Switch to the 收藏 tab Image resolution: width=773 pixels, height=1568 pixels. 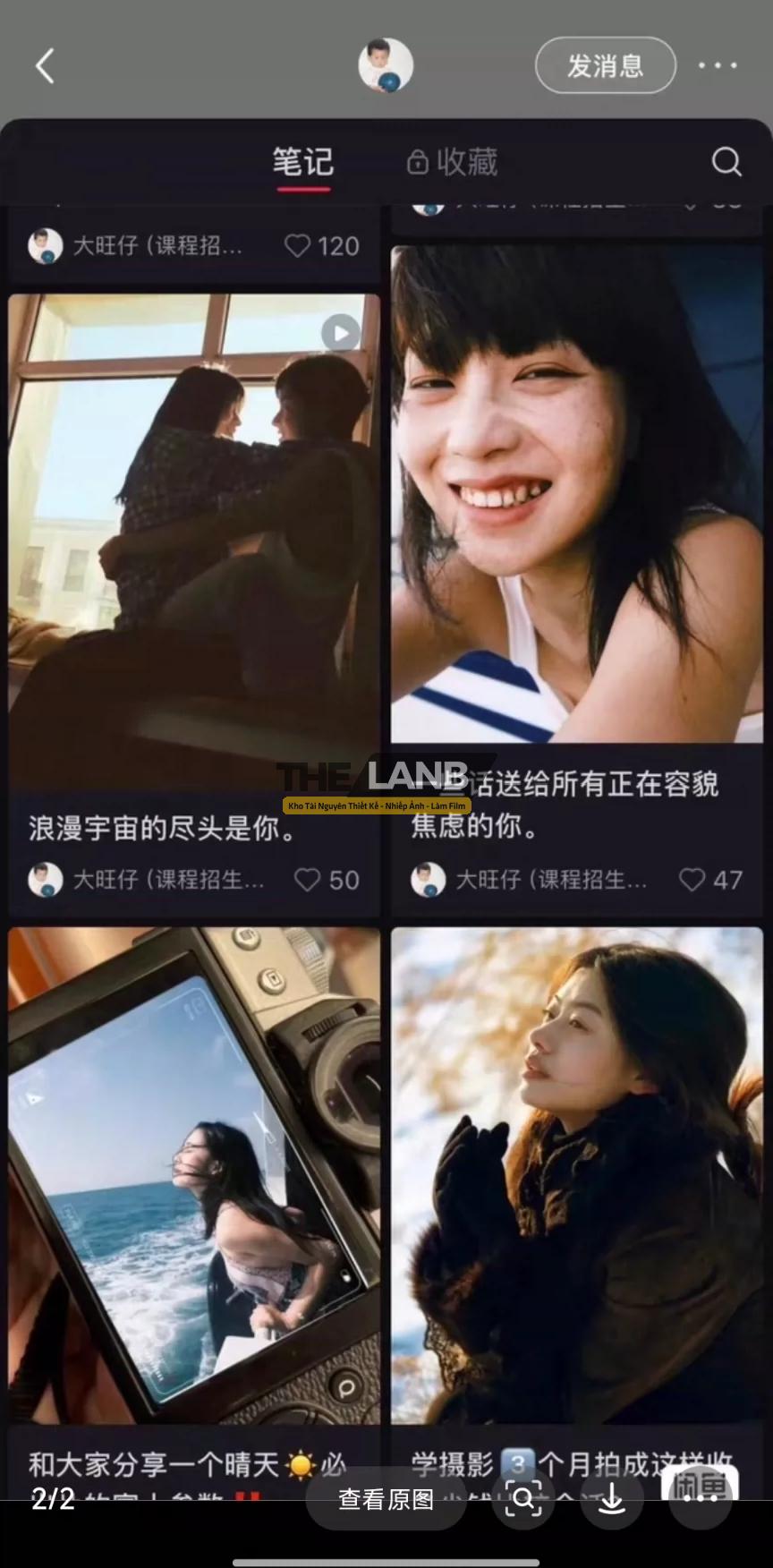coord(453,162)
